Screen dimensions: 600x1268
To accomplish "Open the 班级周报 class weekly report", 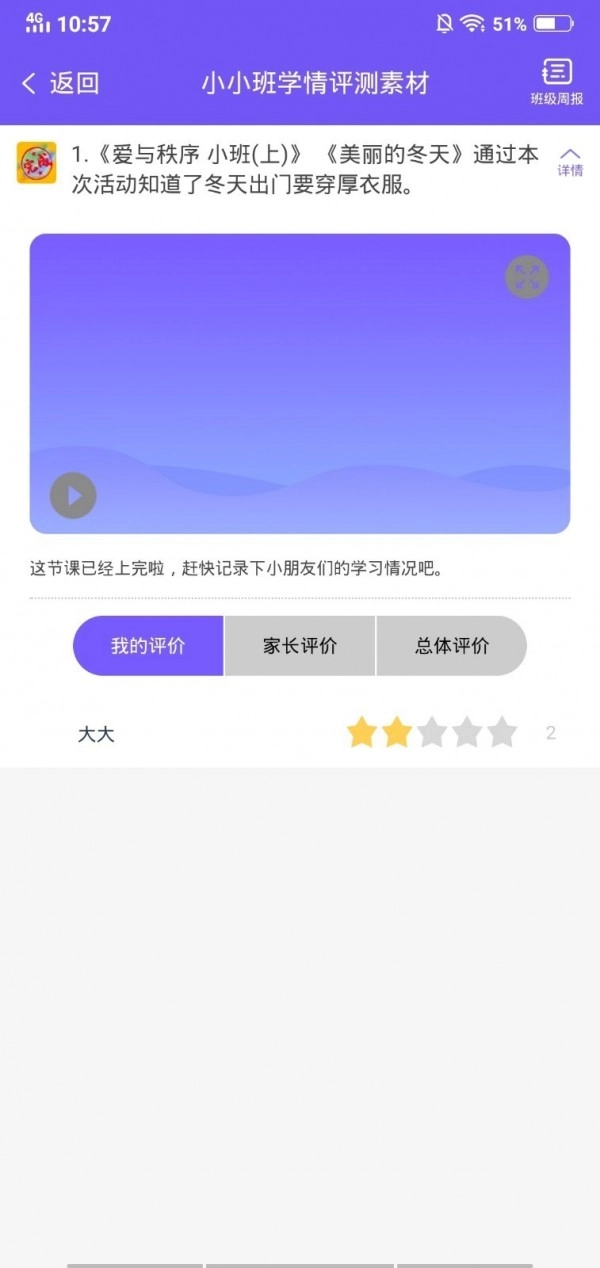I will pos(557,81).
